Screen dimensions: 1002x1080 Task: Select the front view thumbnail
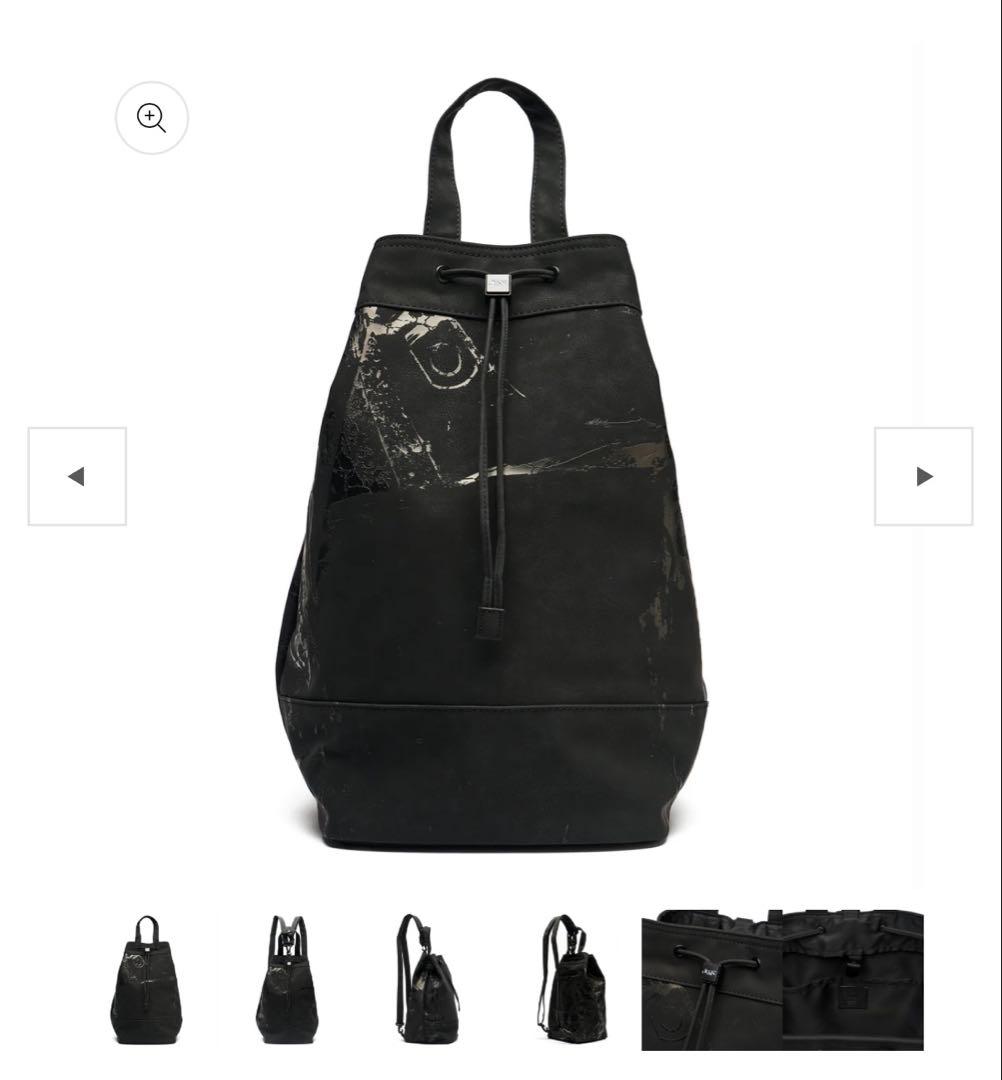147,980
